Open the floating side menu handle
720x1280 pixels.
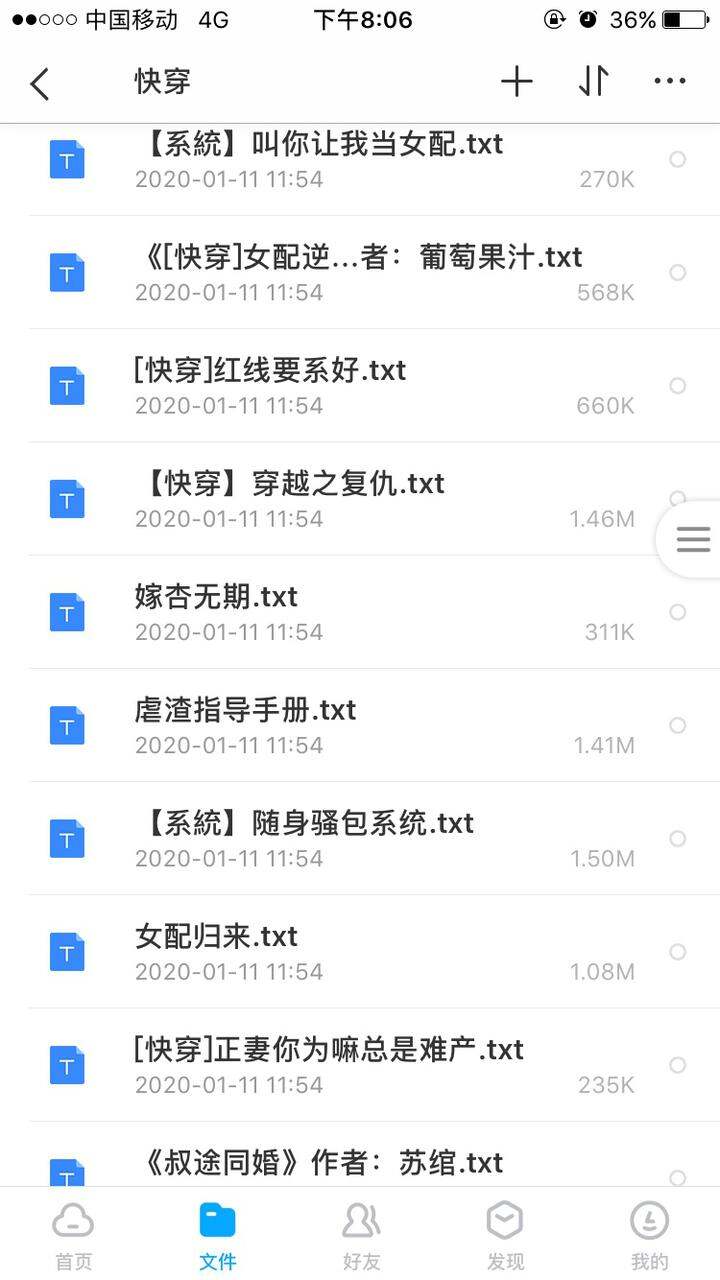(x=692, y=540)
